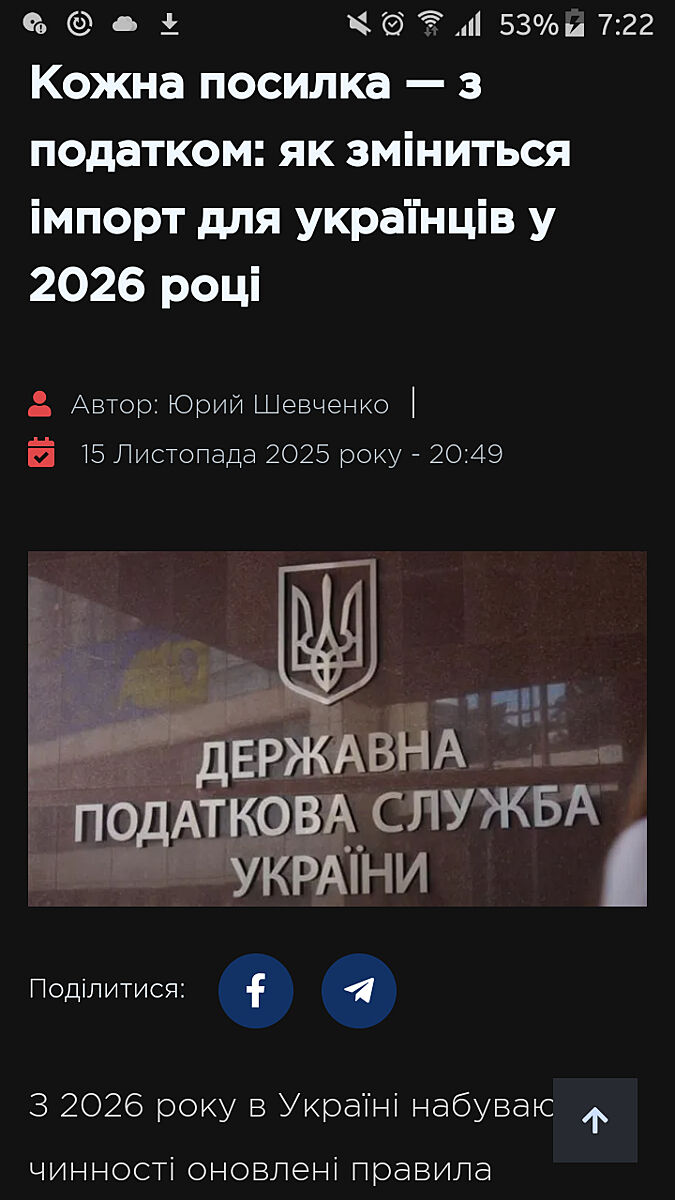Open author Юрий Шевченко's page
This screenshot has height=1200, width=675.
[x=278, y=405]
